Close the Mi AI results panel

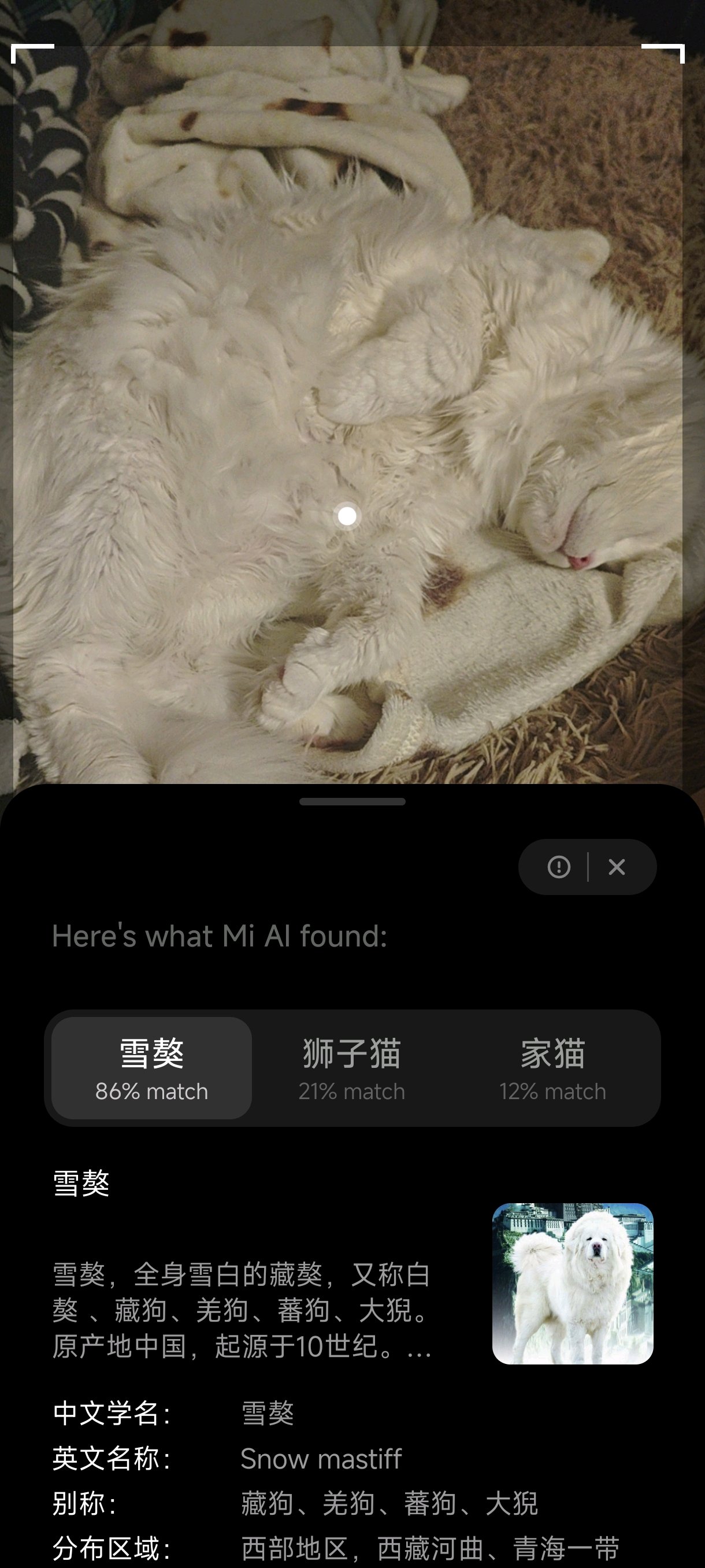[x=617, y=867]
